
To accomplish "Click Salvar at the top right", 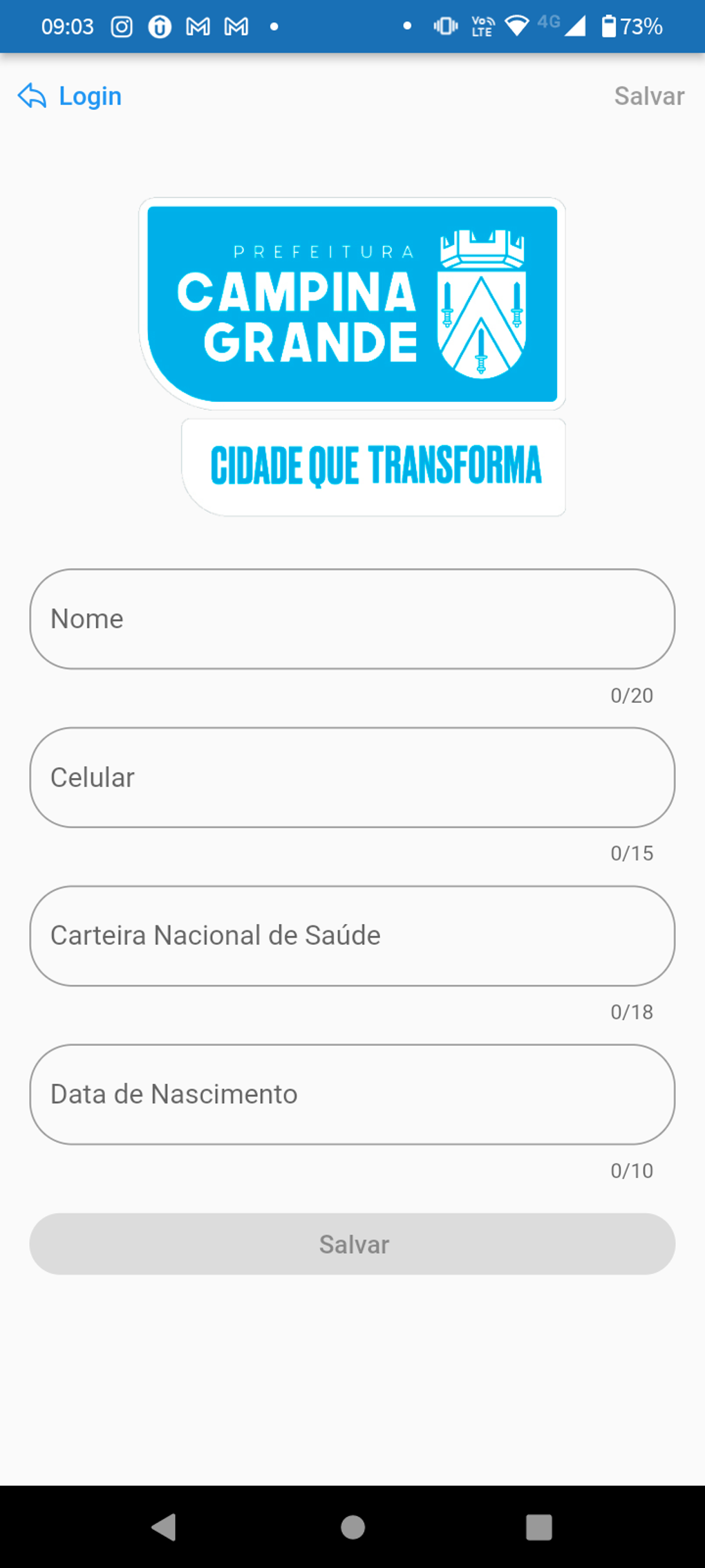I will pyautogui.click(x=648, y=96).
